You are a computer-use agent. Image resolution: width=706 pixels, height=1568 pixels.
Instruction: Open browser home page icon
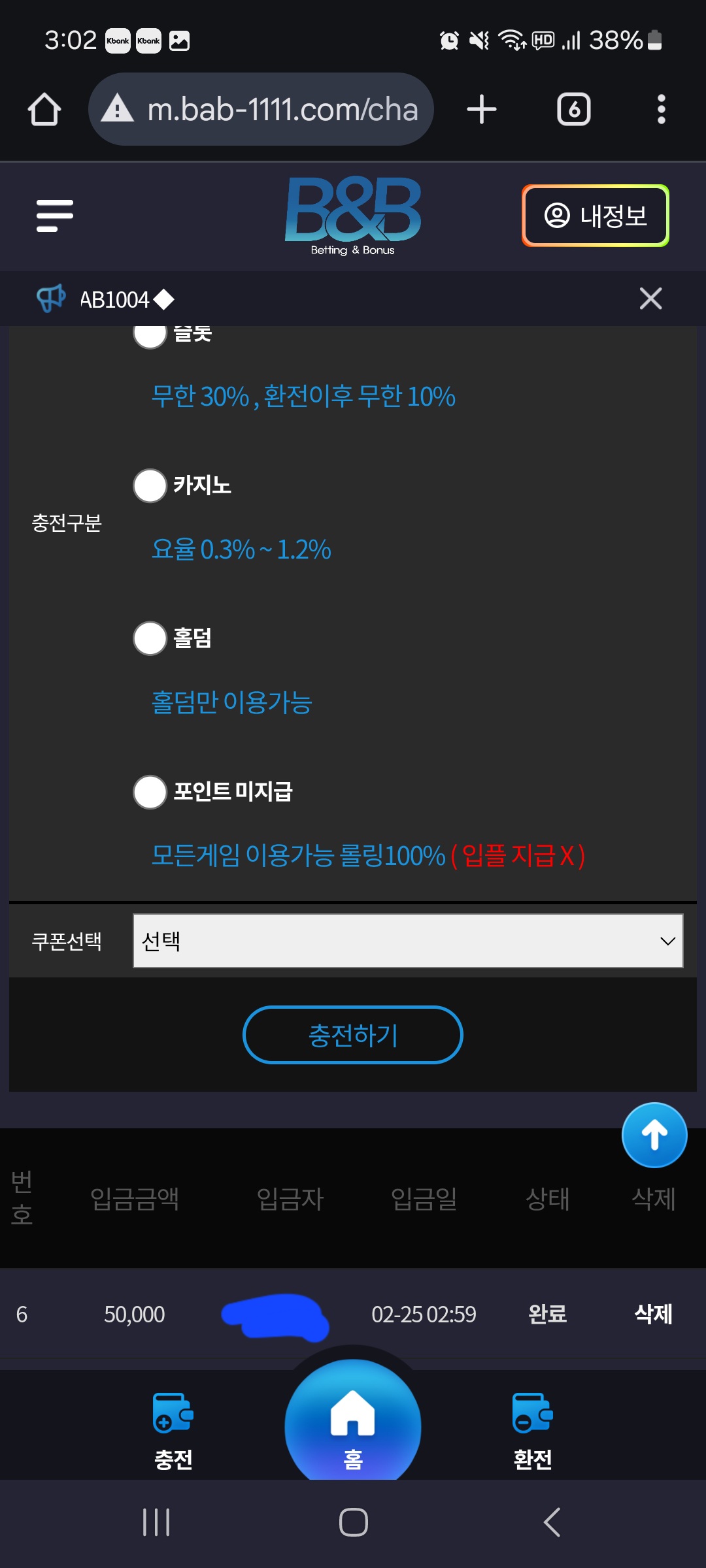44,109
